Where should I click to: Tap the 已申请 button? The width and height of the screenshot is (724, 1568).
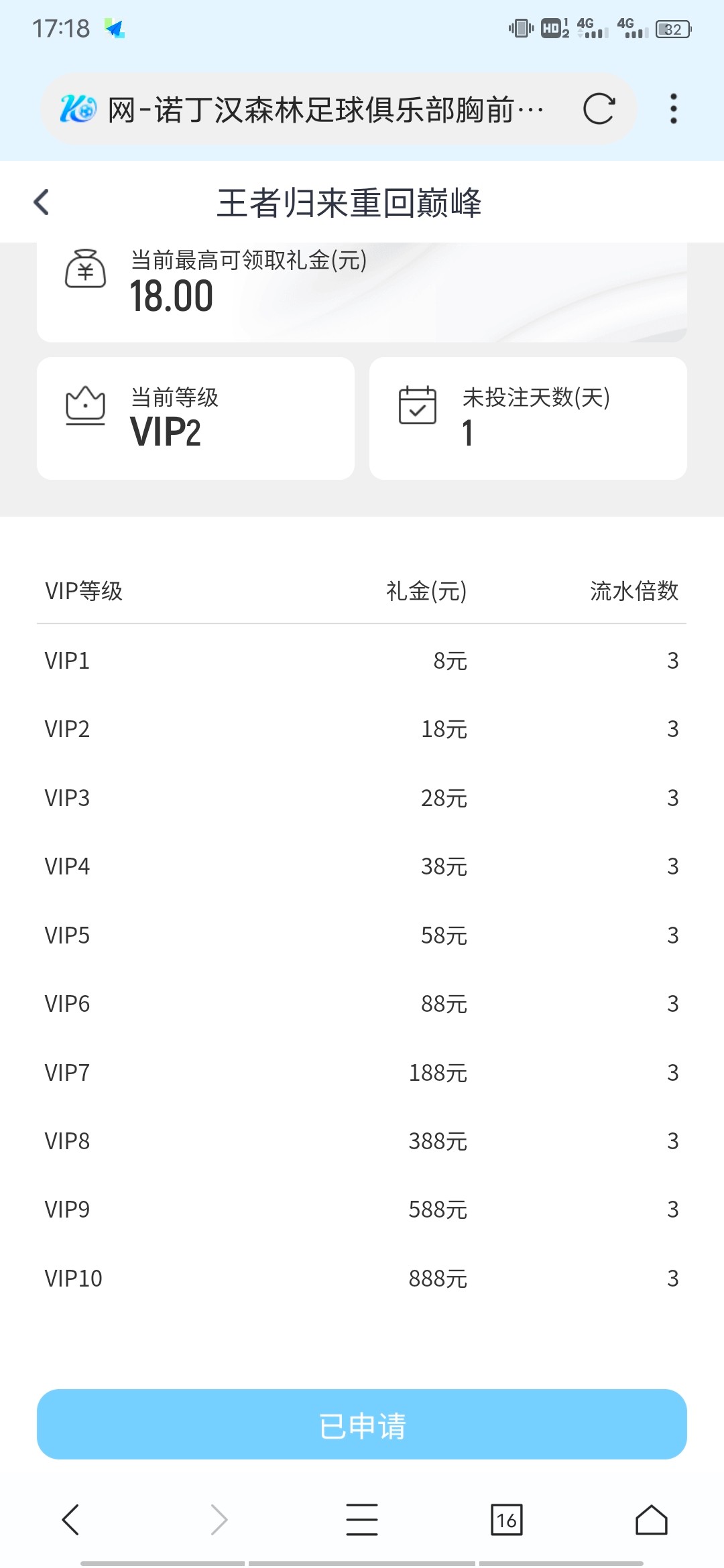pyautogui.click(x=362, y=1424)
